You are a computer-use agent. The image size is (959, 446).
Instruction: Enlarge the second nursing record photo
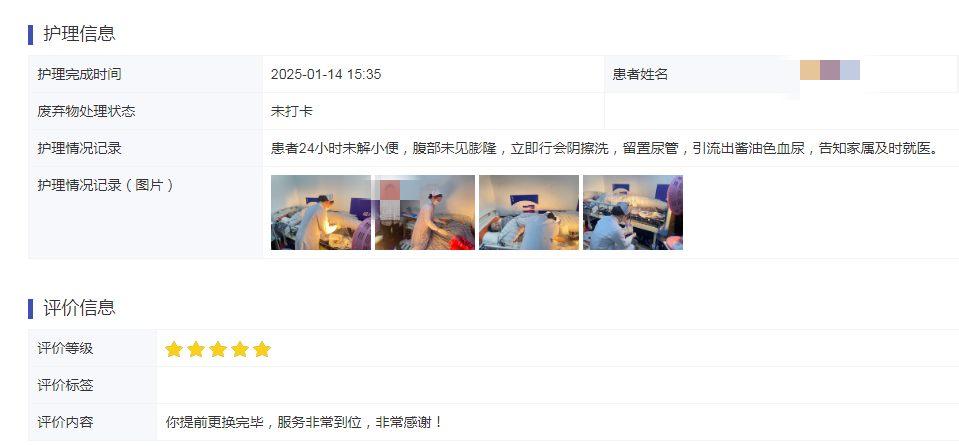[x=424, y=212]
